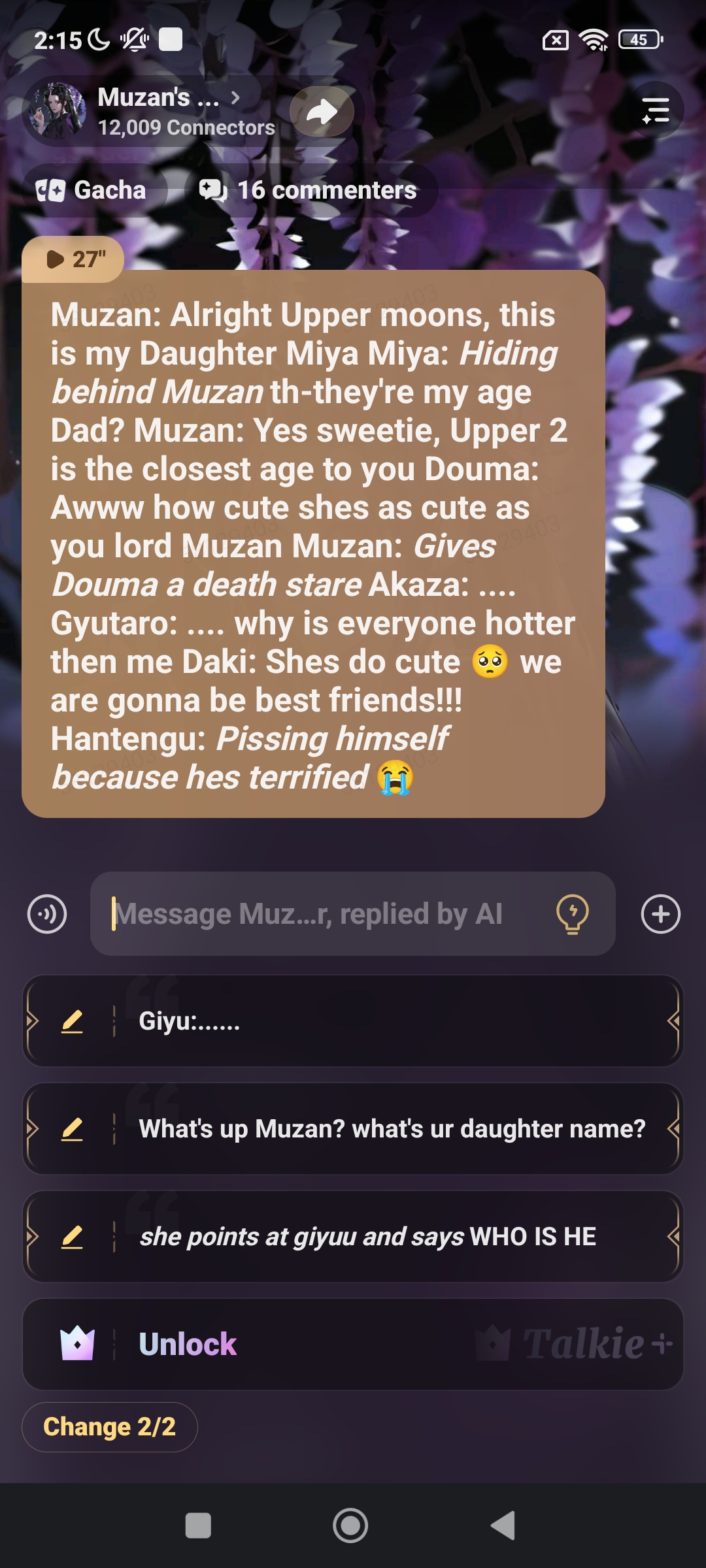Screen dimensions: 706x1568
Task: Choose "What's up Muzan?" suggested reply
Action: coord(392,1129)
